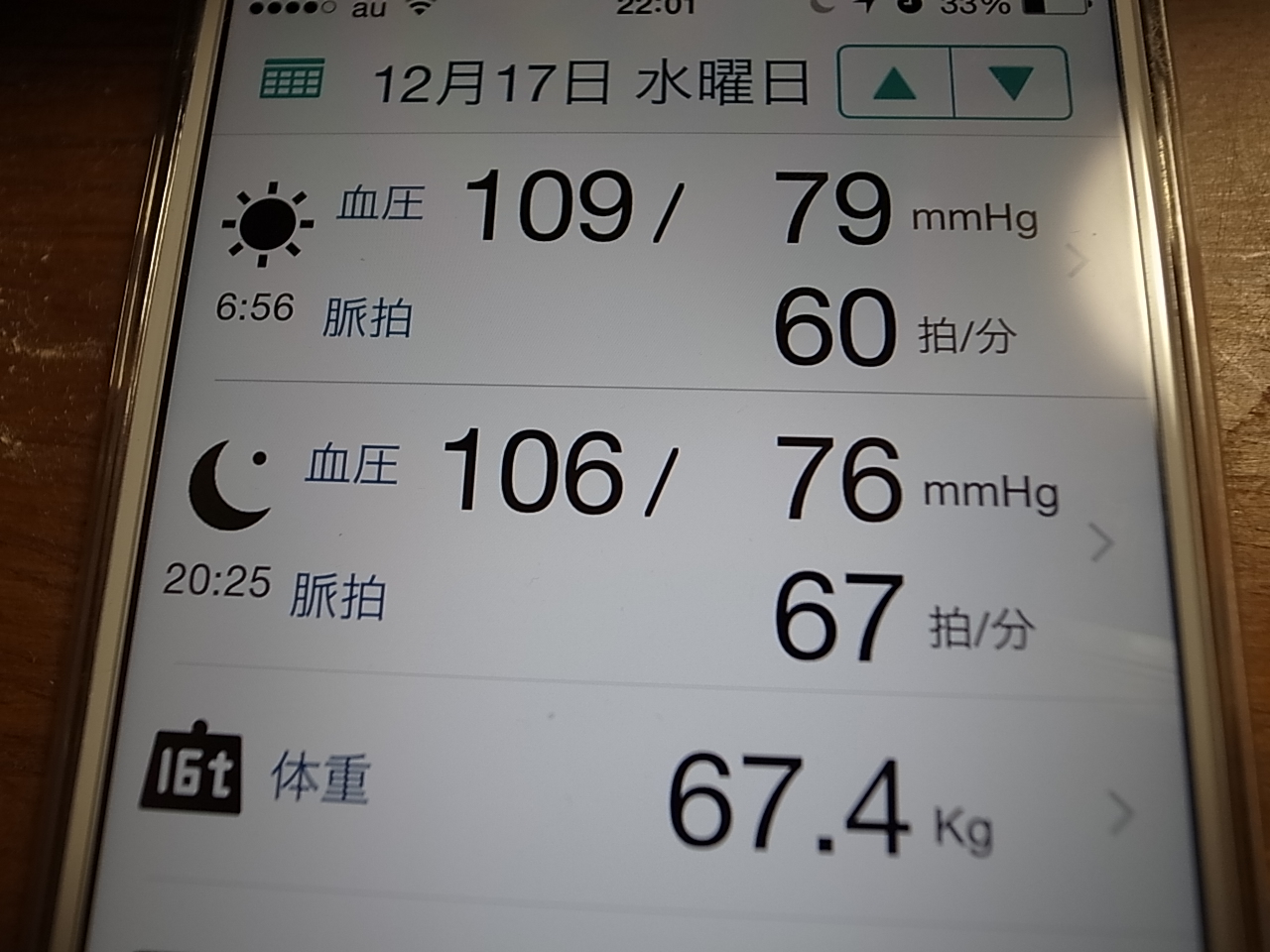This screenshot has width=1270, height=952.
Task: Open the calendar icon beside the date
Action: tap(292, 78)
